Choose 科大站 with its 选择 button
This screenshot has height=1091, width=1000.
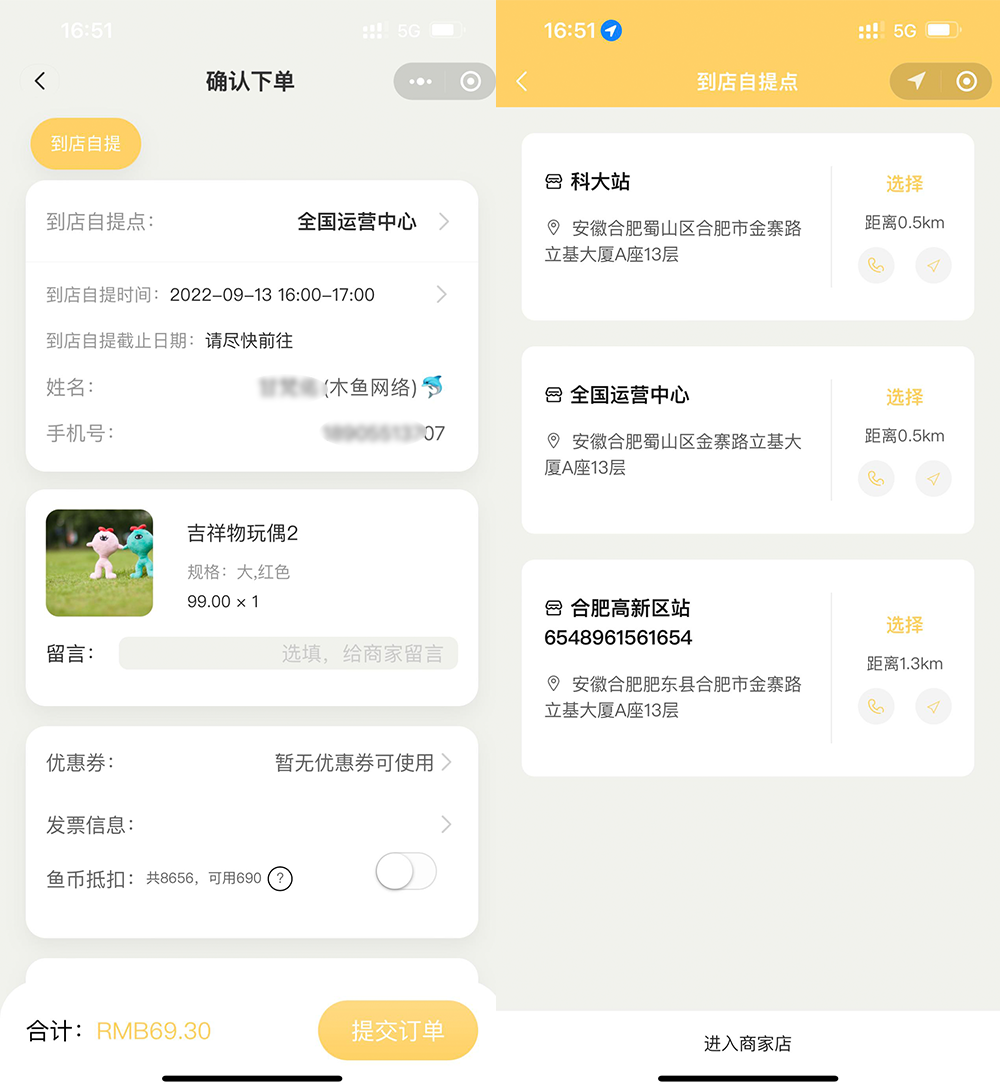tap(904, 184)
